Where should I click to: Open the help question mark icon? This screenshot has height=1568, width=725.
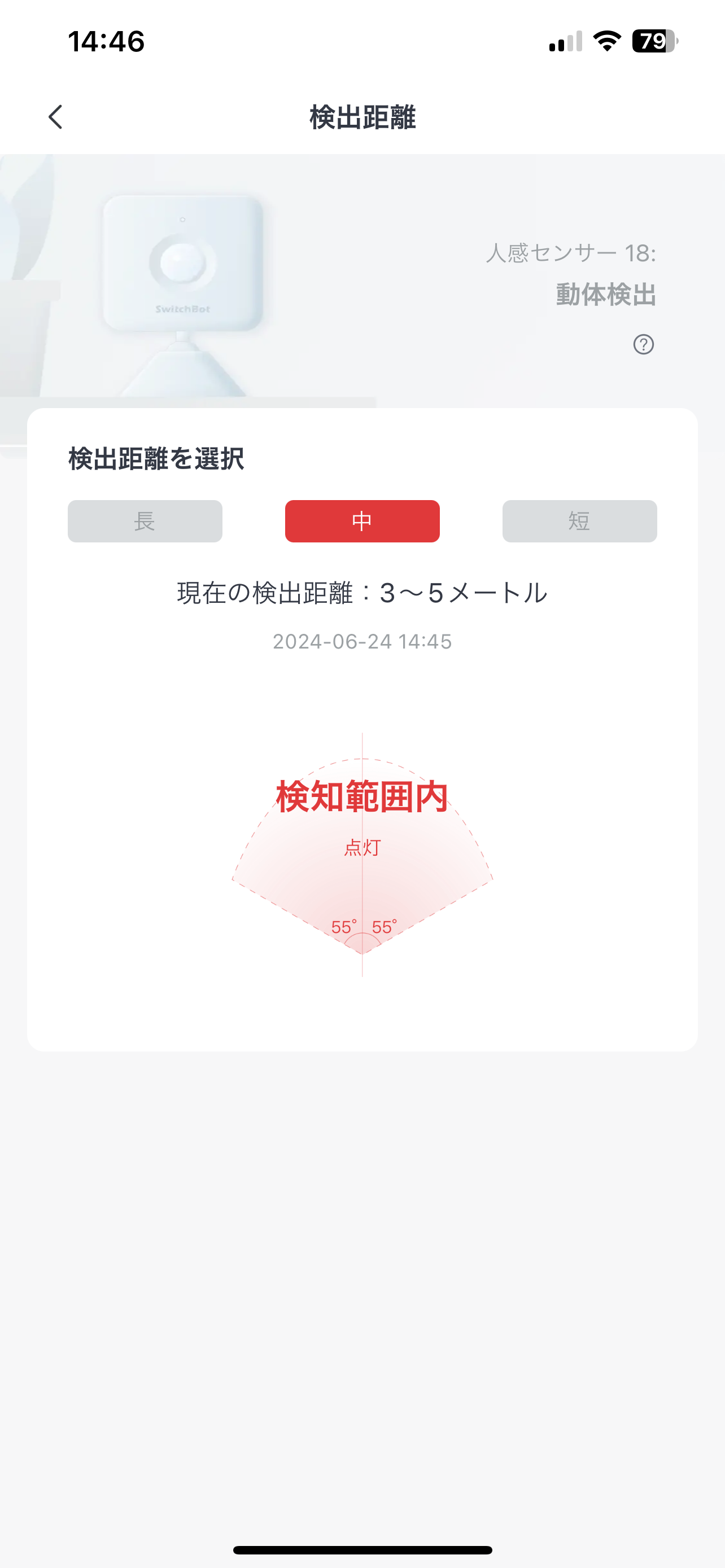[x=643, y=344]
